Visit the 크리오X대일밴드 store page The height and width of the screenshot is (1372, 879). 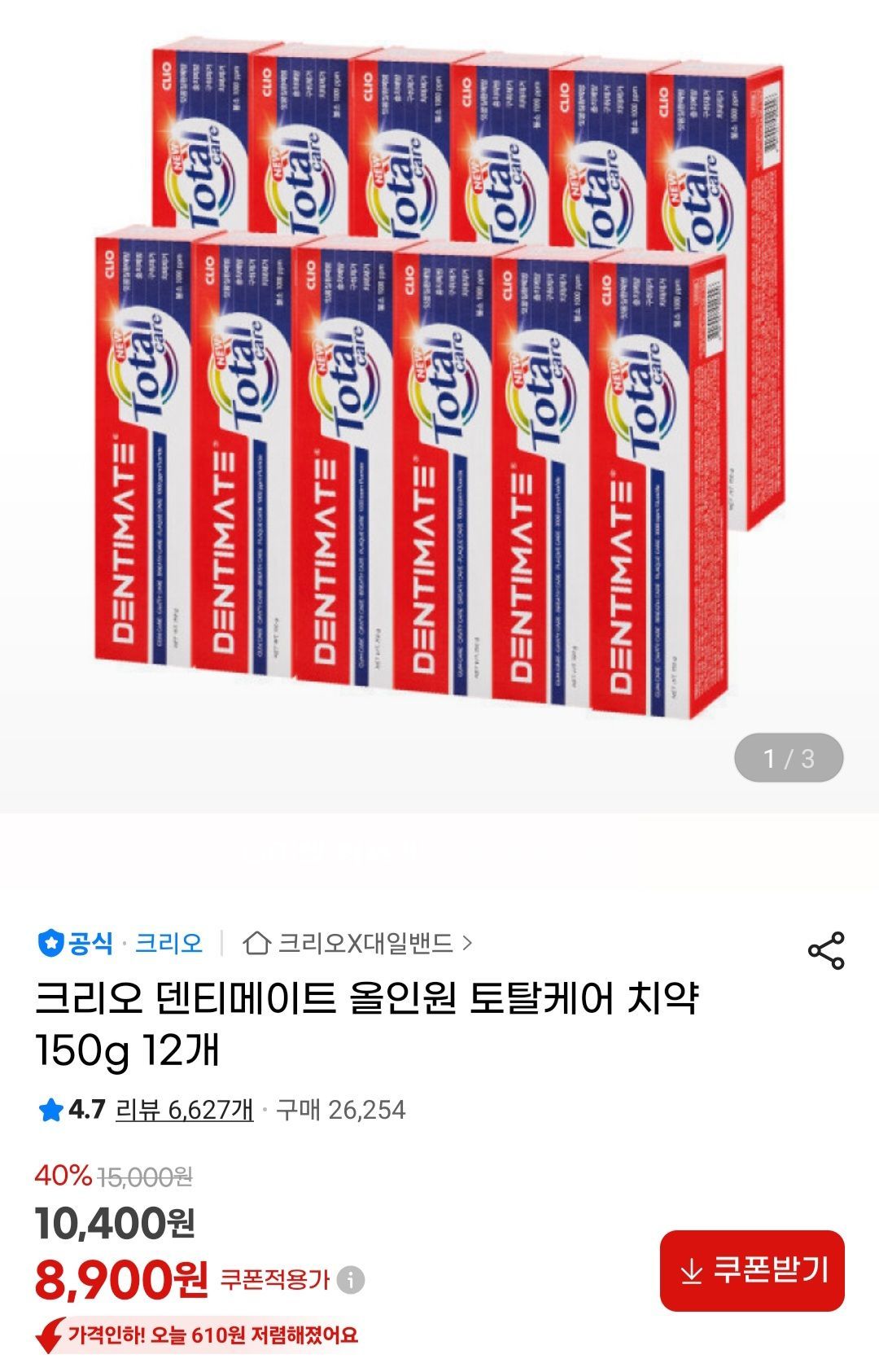[x=358, y=943]
